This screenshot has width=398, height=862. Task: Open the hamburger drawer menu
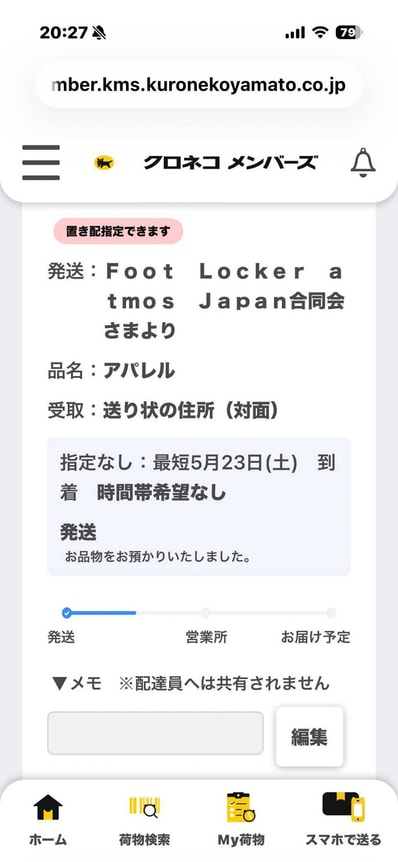click(41, 163)
